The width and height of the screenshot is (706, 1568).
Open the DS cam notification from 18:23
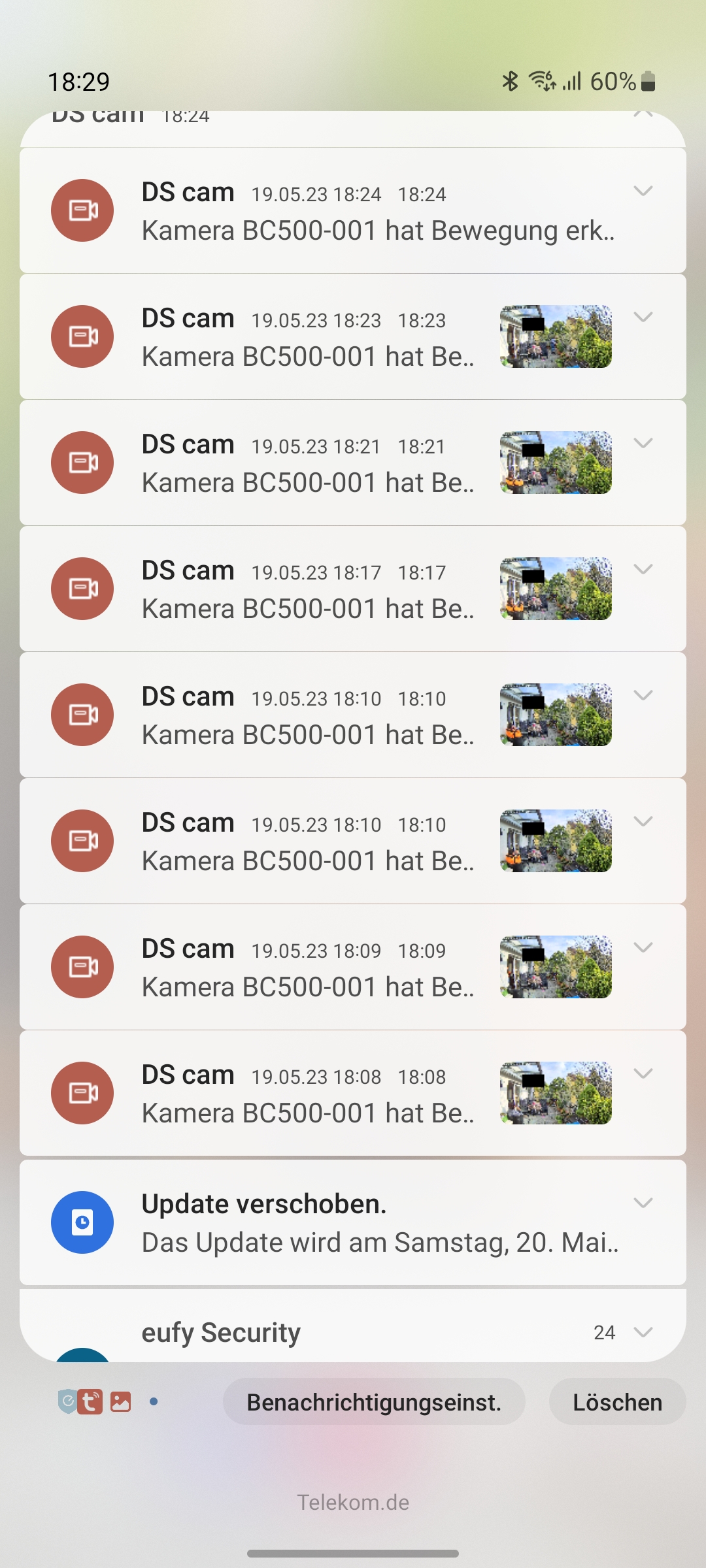[307, 337]
